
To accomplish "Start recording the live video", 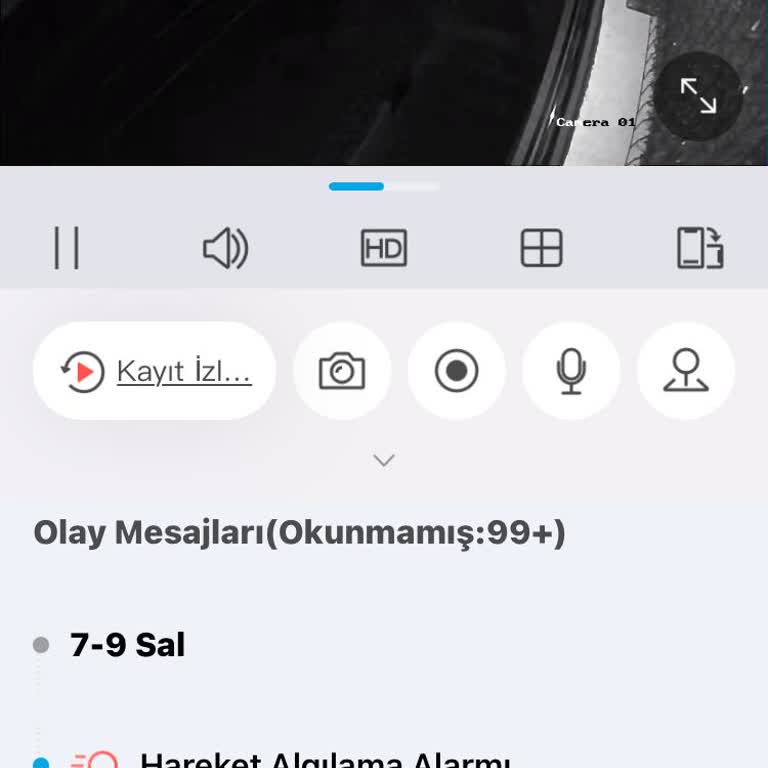I will [x=457, y=371].
